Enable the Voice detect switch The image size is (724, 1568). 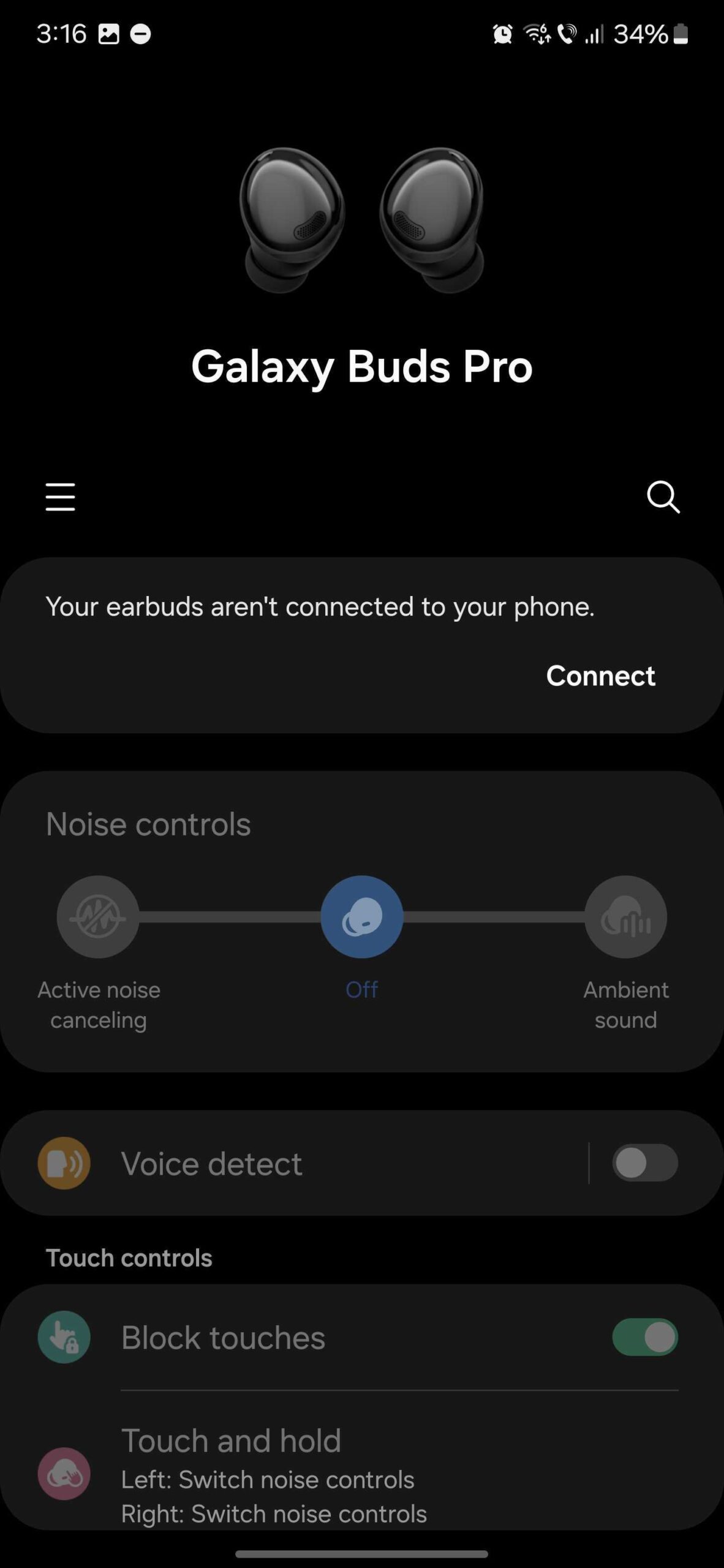pyautogui.click(x=644, y=1163)
